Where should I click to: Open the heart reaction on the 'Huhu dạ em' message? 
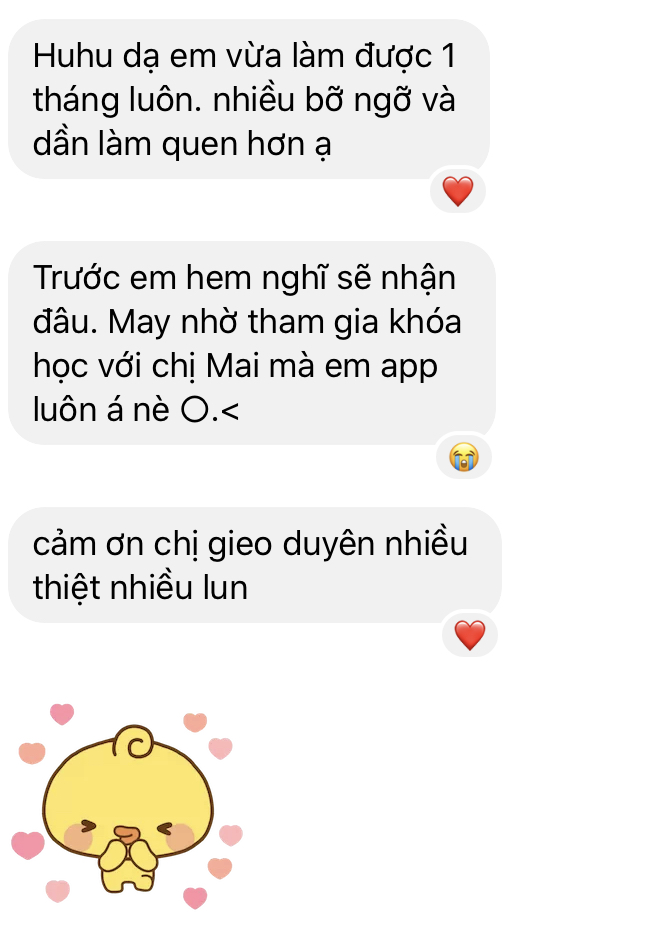coord(457,191)
